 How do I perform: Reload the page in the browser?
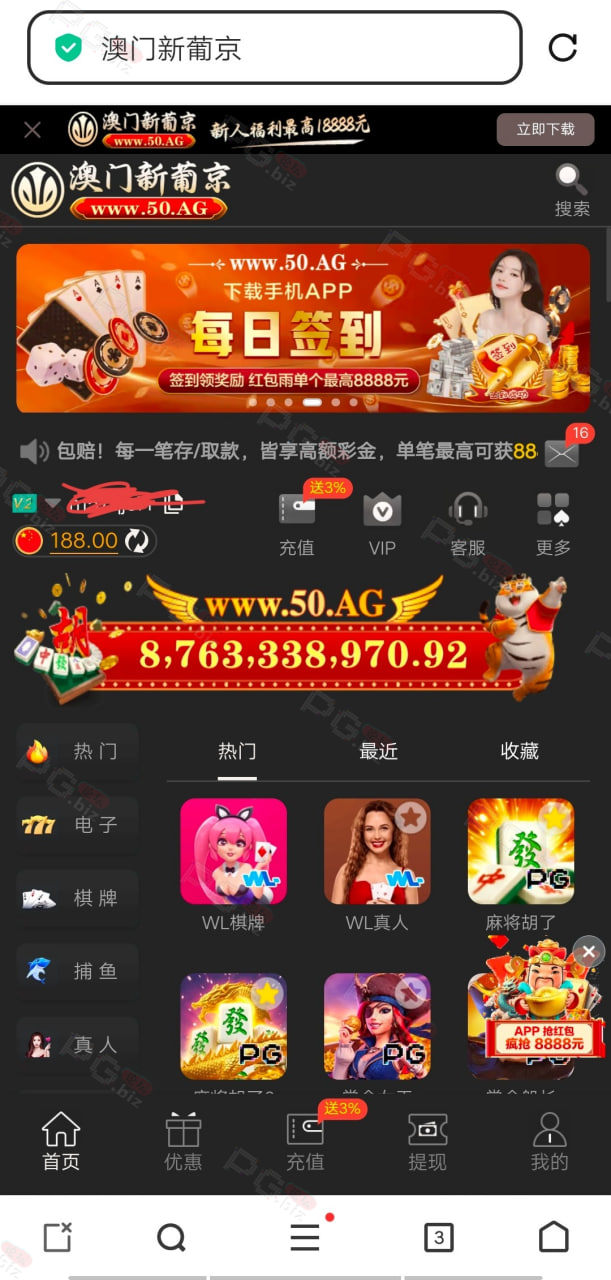[x=563, y=47]
